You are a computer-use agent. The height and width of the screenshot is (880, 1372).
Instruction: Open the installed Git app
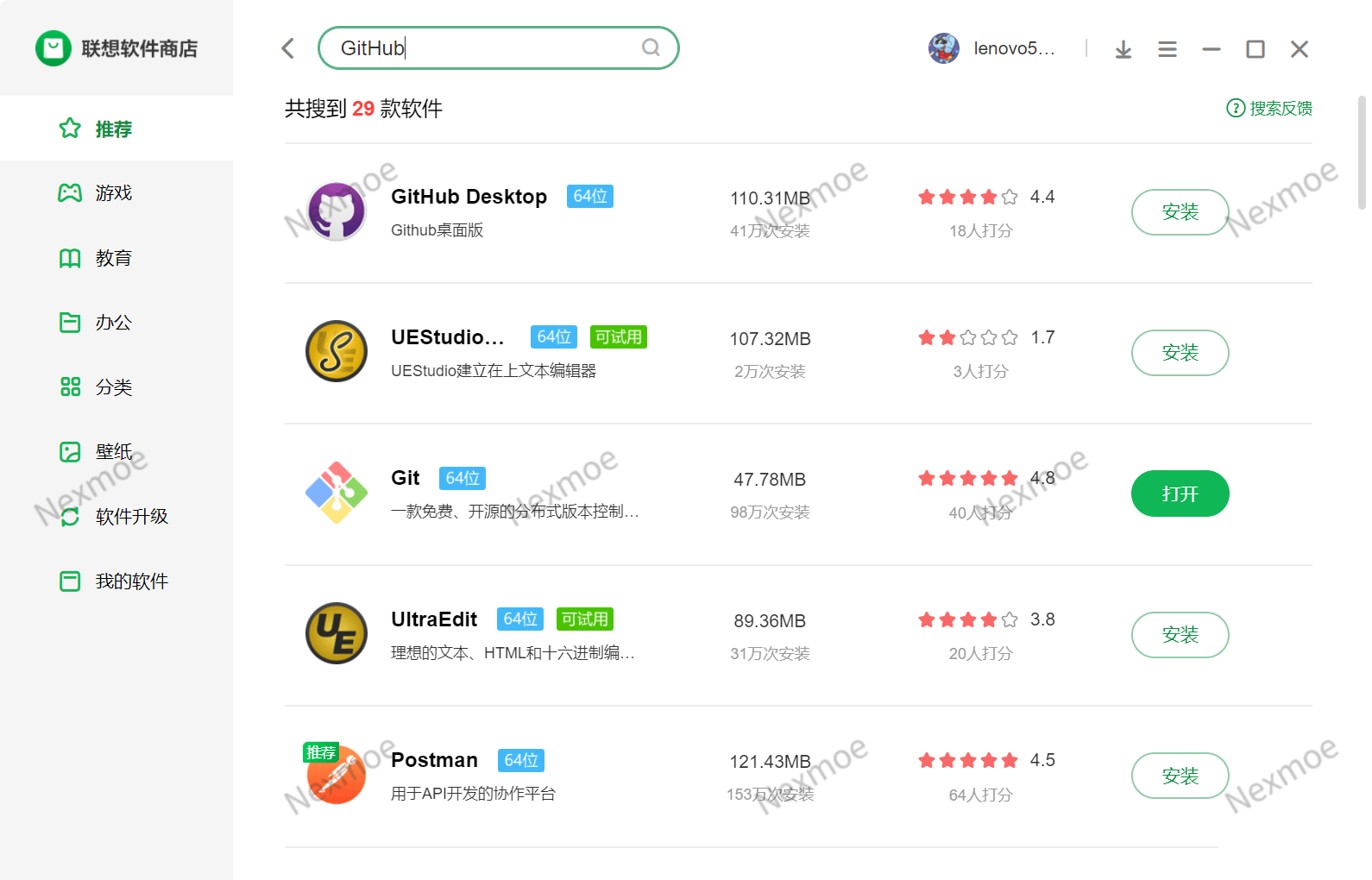coord(1180,493)
